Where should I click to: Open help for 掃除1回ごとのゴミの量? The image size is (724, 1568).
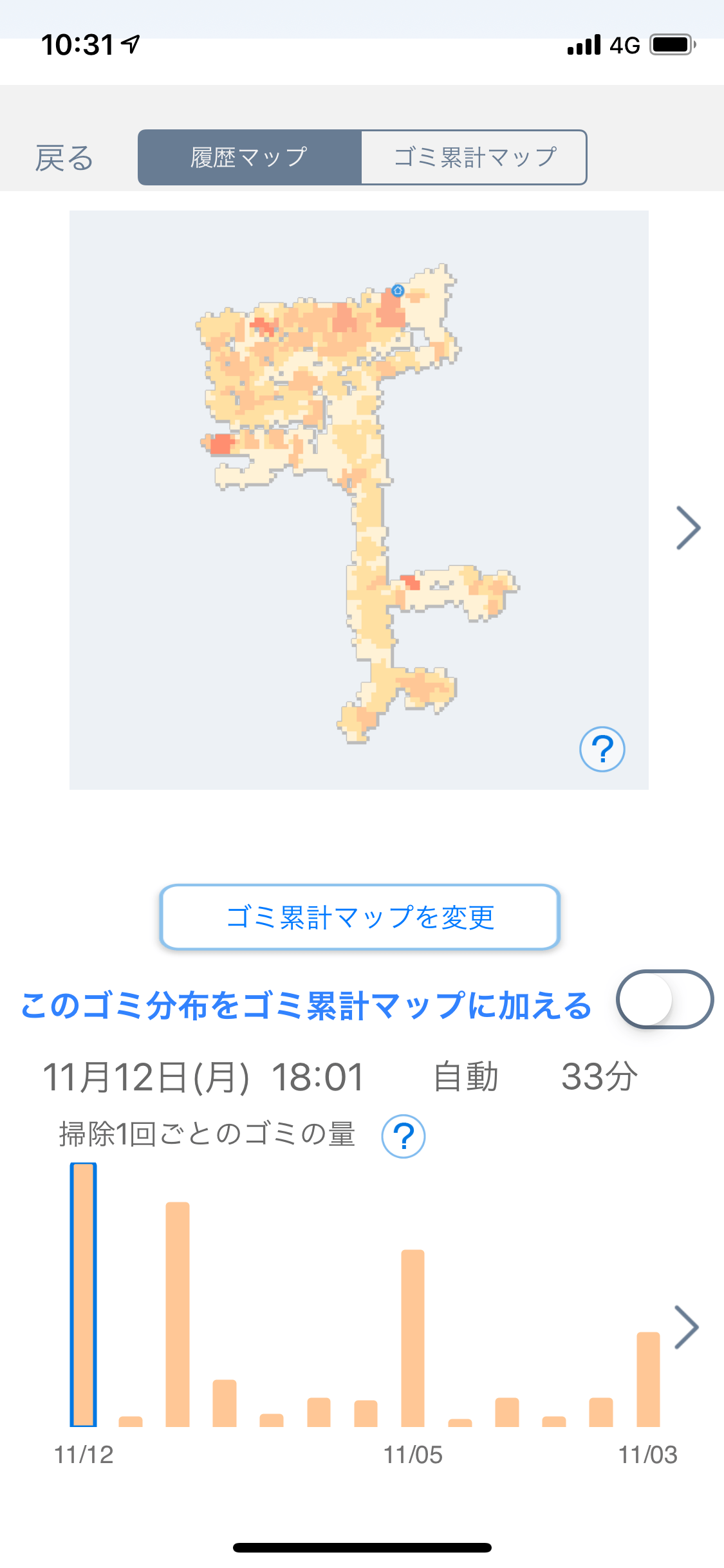pos(404,1136)
